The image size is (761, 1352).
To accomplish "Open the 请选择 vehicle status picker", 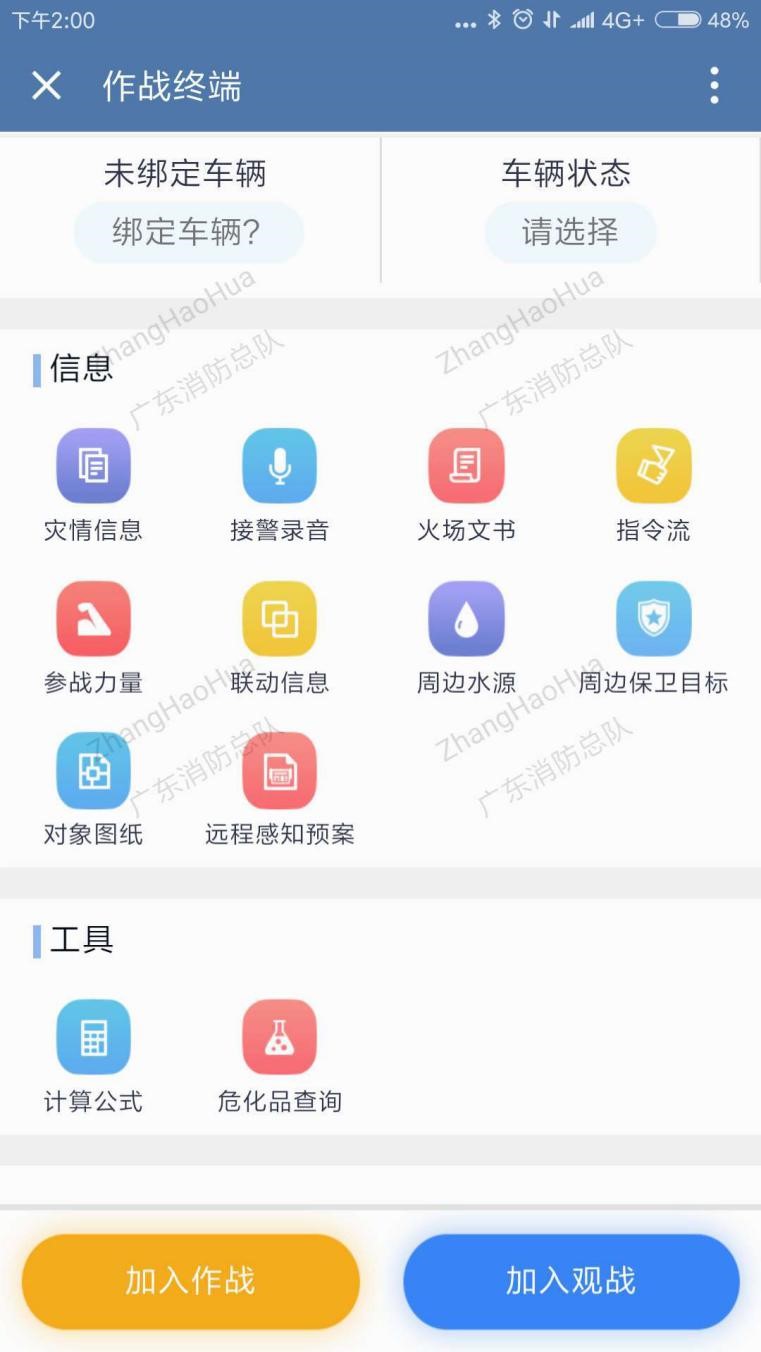I will (x=570, y=232).
